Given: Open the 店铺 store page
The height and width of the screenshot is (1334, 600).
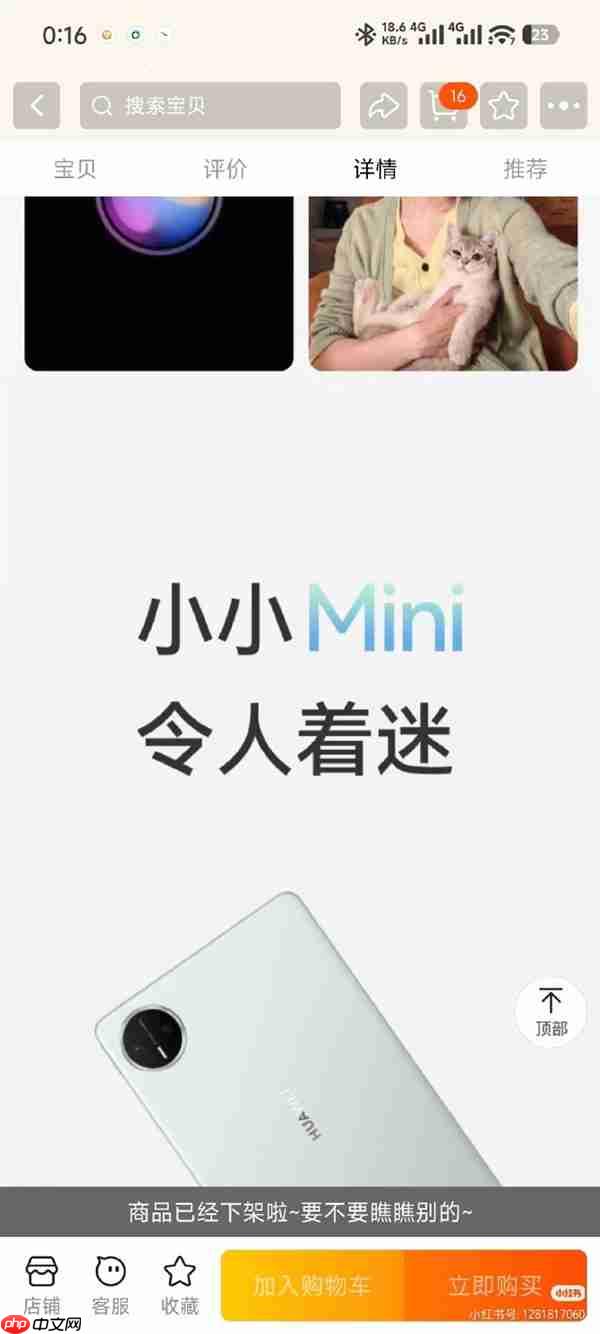Looking at the screenshot, I should pos(42,1285).
